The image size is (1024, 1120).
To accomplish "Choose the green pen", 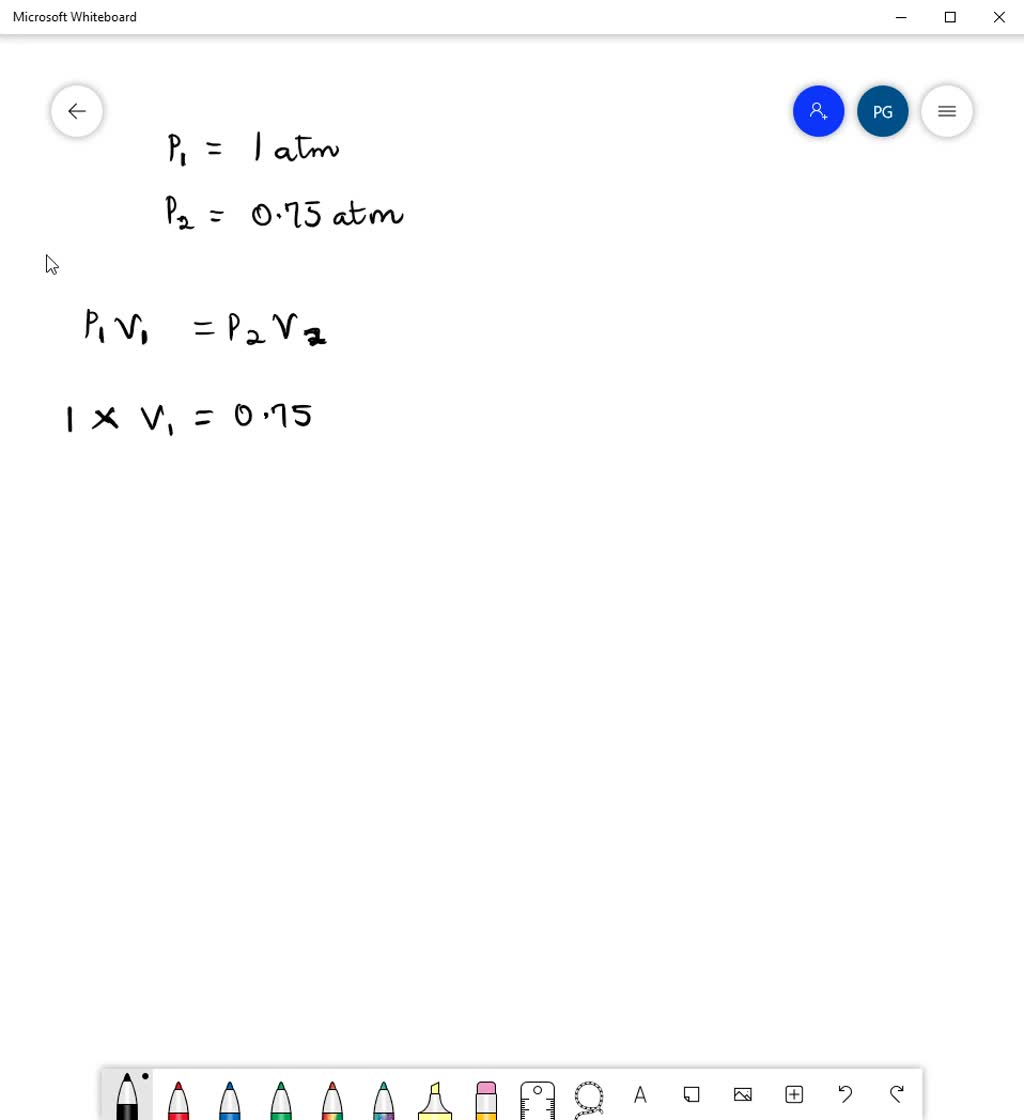I will click(x=281, y=1099).
